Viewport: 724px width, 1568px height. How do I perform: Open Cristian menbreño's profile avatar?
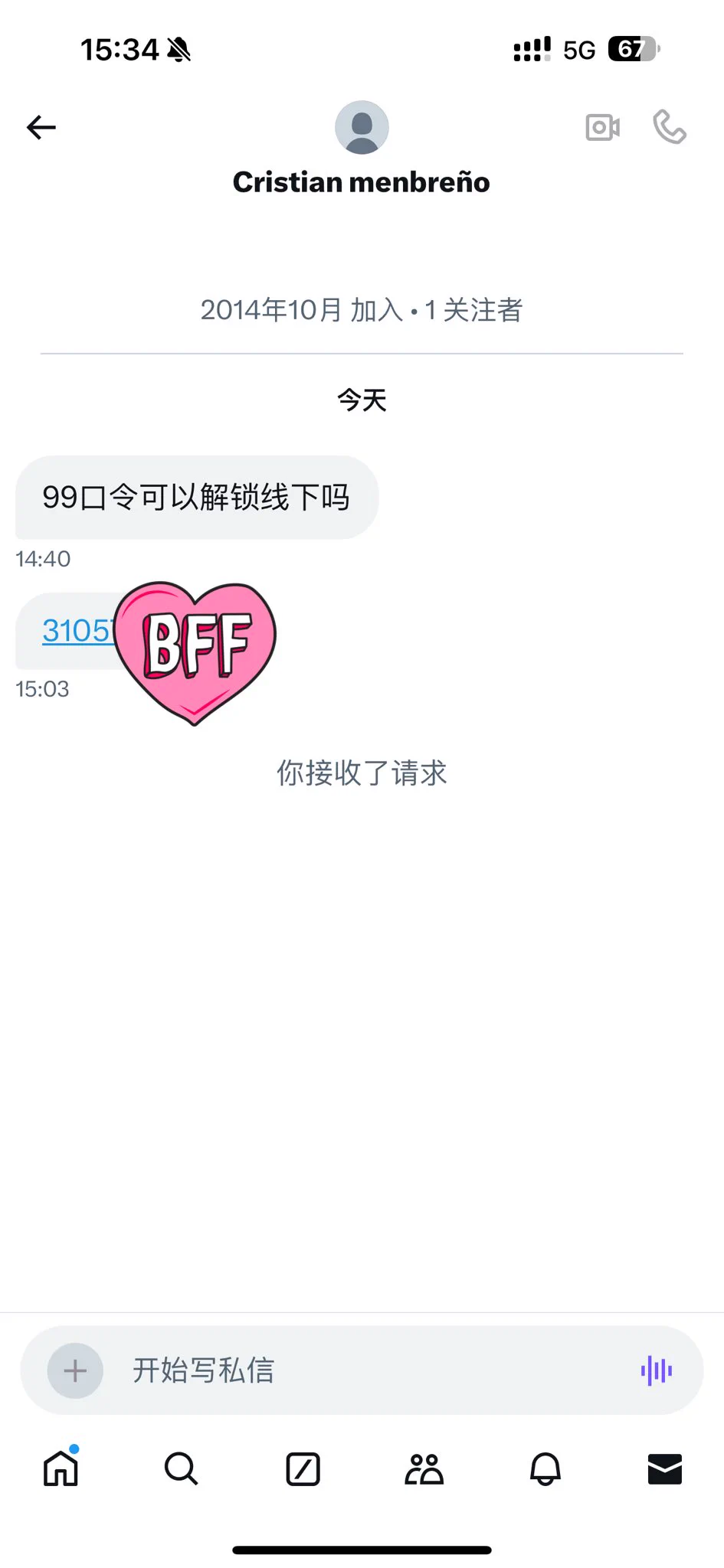click(362, 127)
